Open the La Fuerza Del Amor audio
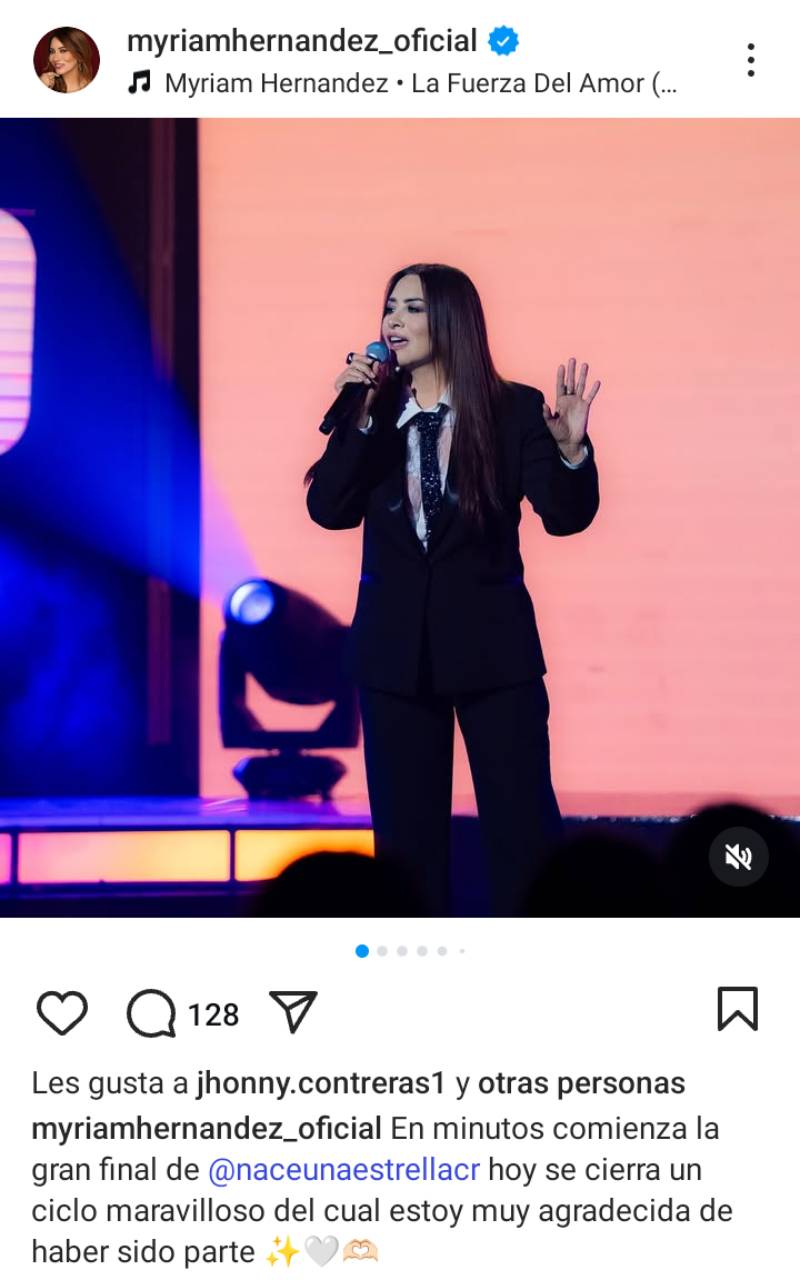This screenshot has height=1280, width=800. [x=420, y=84]
